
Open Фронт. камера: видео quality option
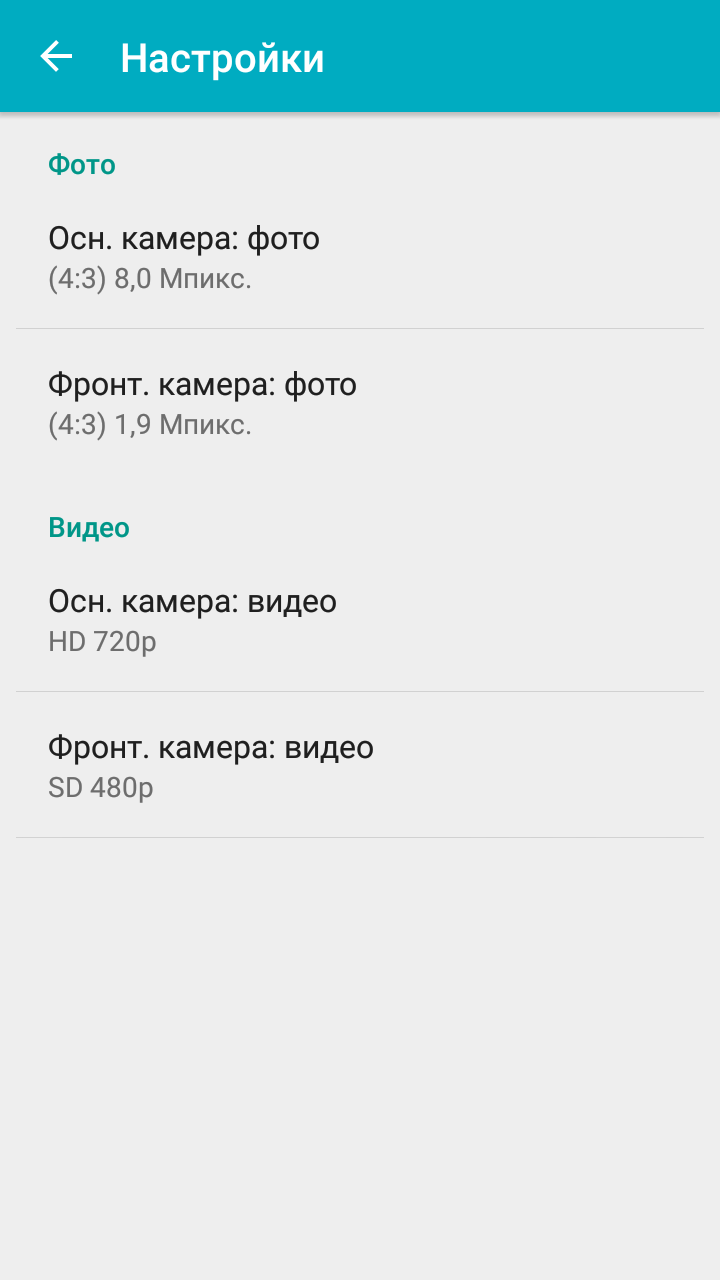(360, 766)
